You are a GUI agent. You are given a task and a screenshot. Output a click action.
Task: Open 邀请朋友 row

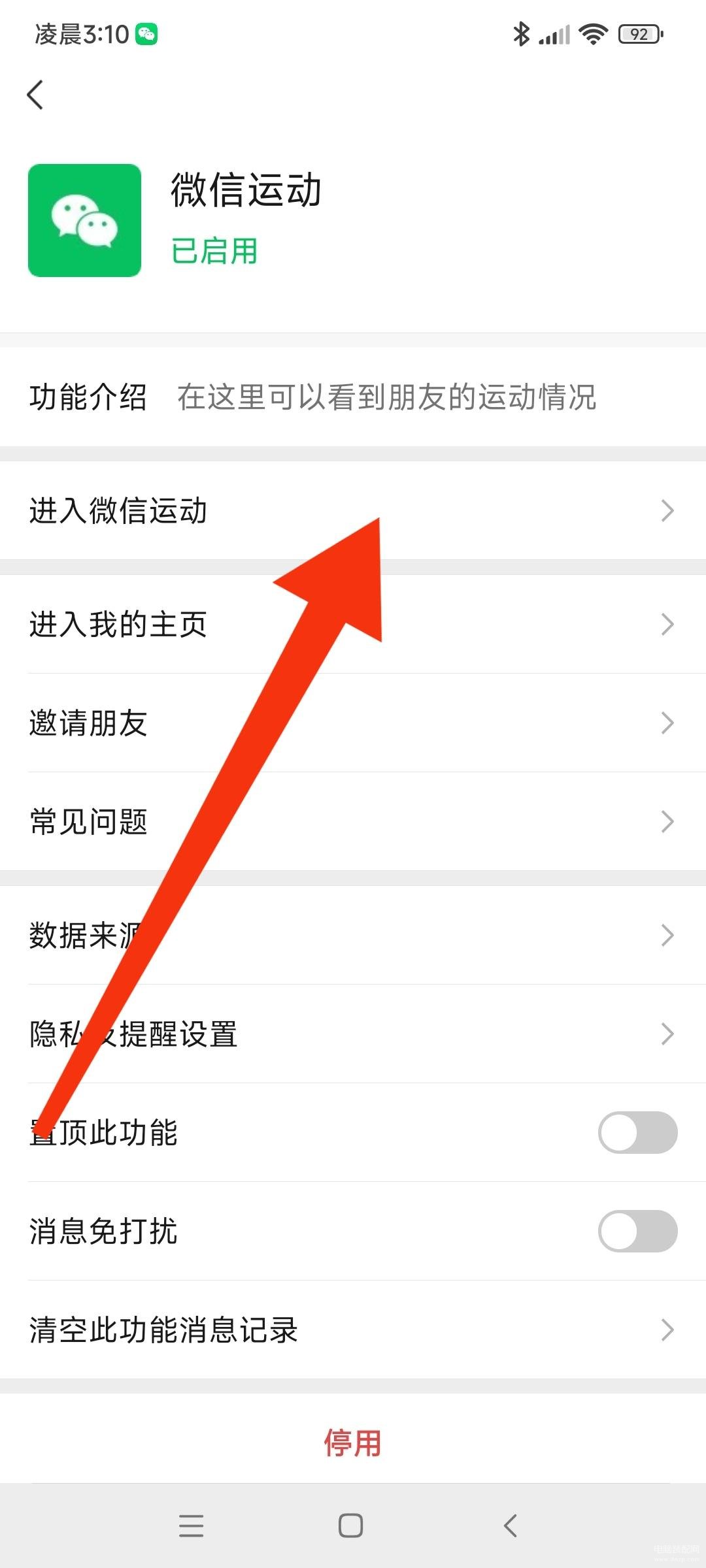pyautogui.click(x=353, y=723)
